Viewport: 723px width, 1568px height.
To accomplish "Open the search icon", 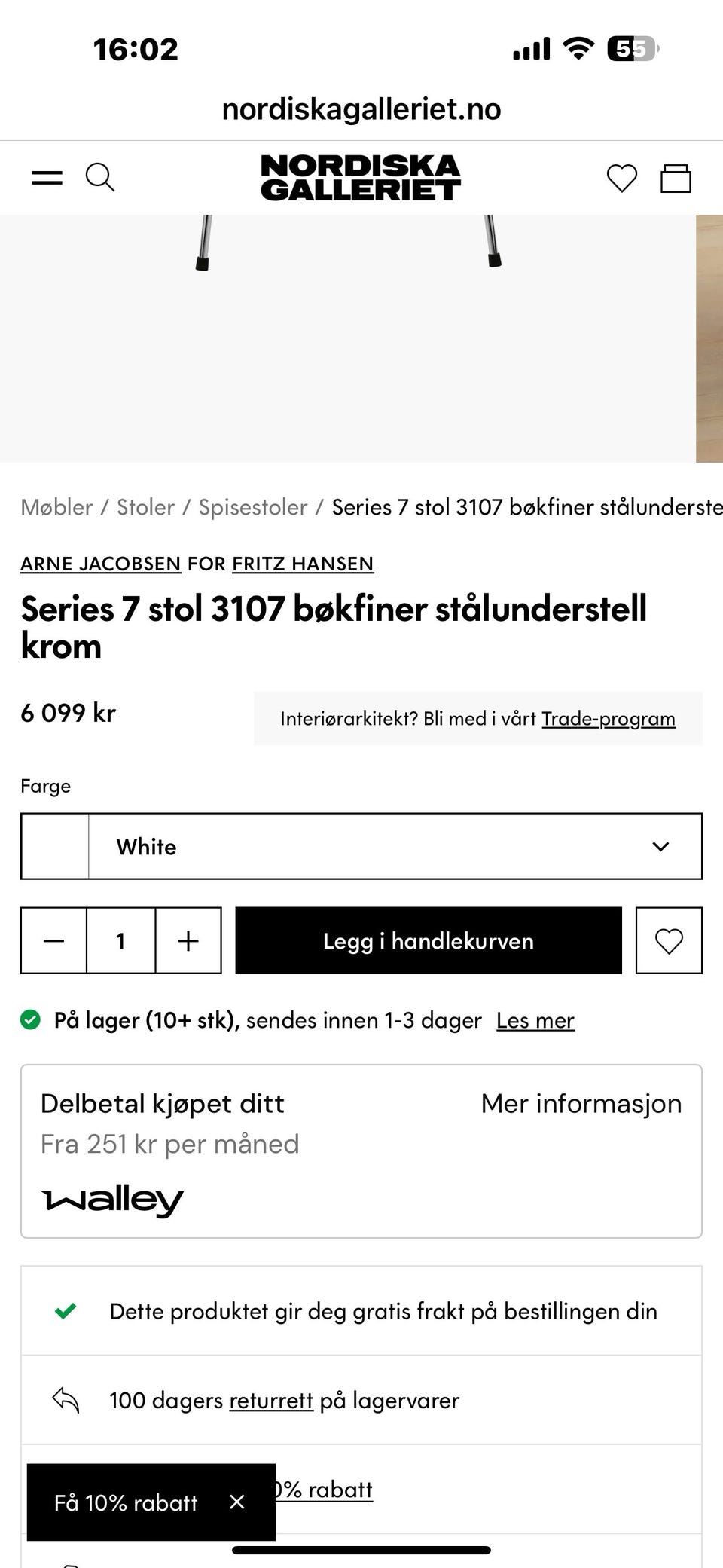I will [x=100, y=177].
